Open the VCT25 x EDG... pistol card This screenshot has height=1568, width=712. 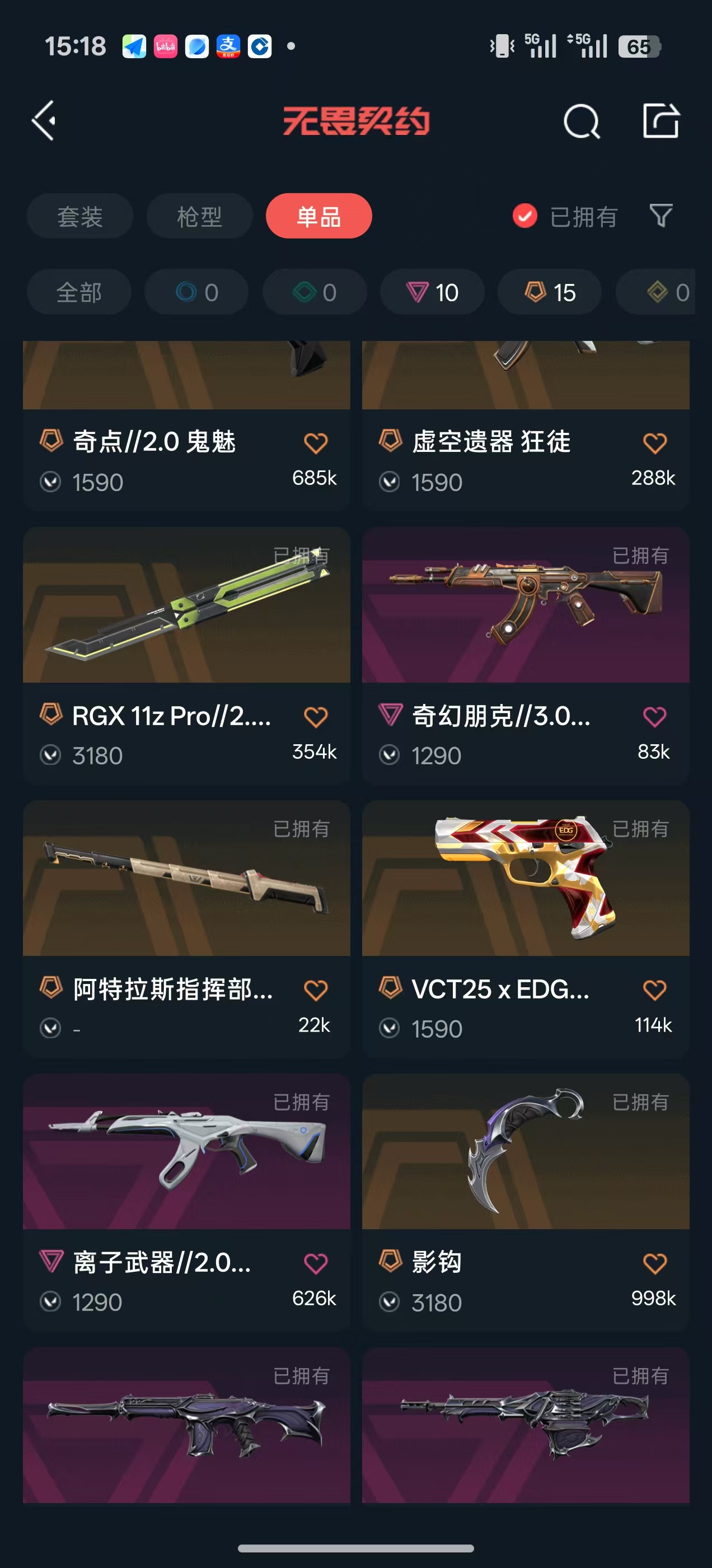(x=526, y=929)
